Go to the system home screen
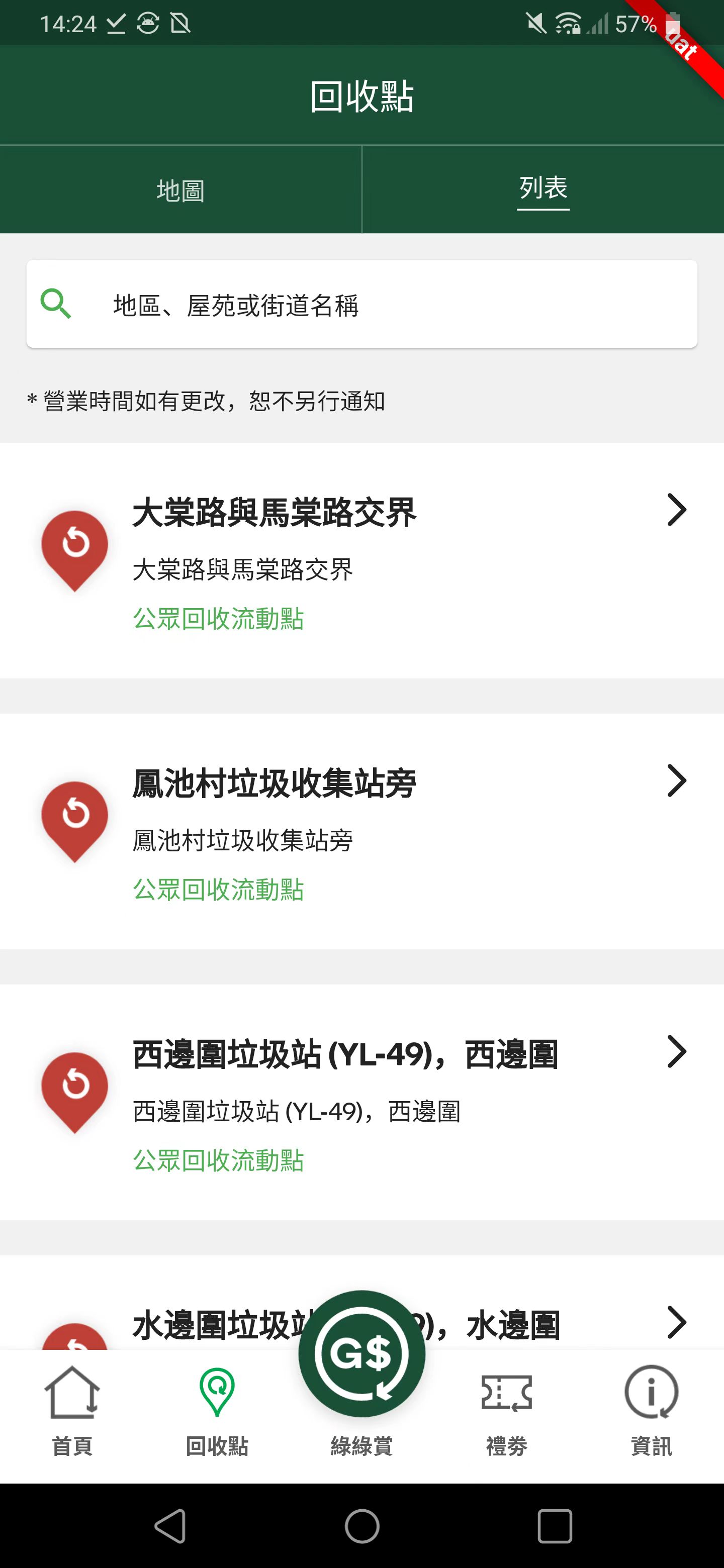724x1568 pixels. pyautogui.click(x=361, y=1526)
